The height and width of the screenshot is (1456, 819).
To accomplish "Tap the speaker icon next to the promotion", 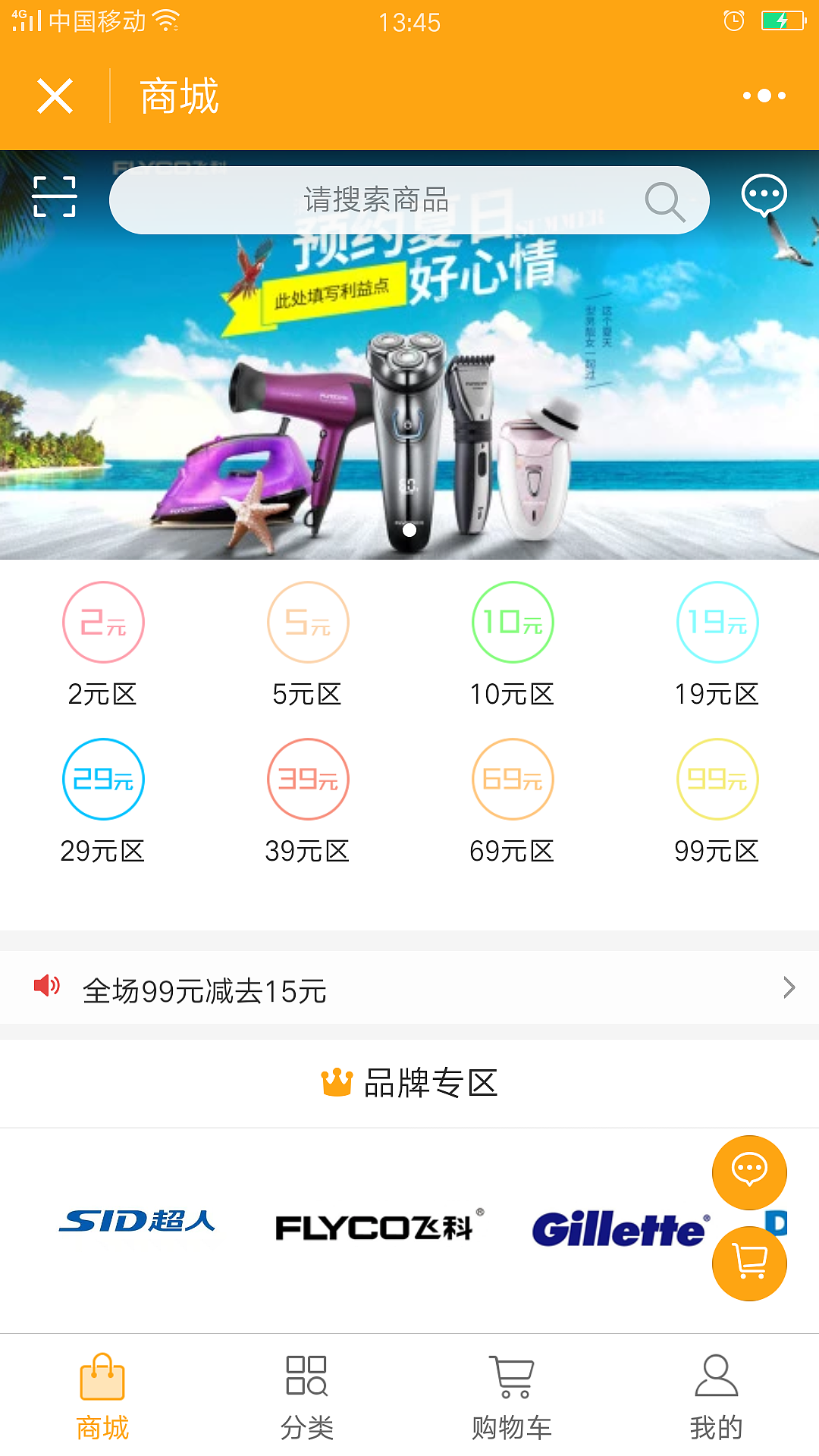I will tap(45, 986).
